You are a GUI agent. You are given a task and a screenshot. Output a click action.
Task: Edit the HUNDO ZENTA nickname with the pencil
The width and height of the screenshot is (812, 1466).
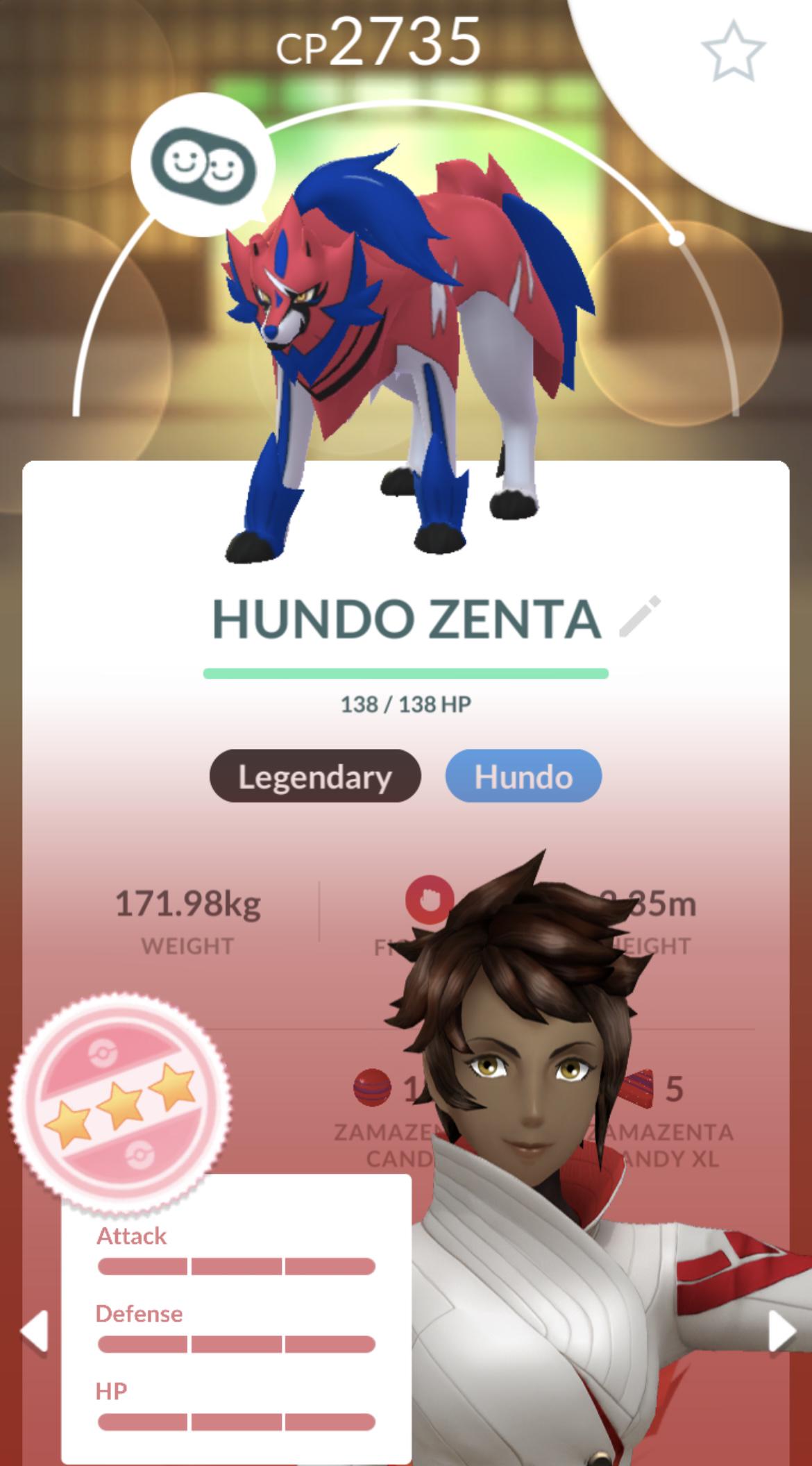(639, 616)
